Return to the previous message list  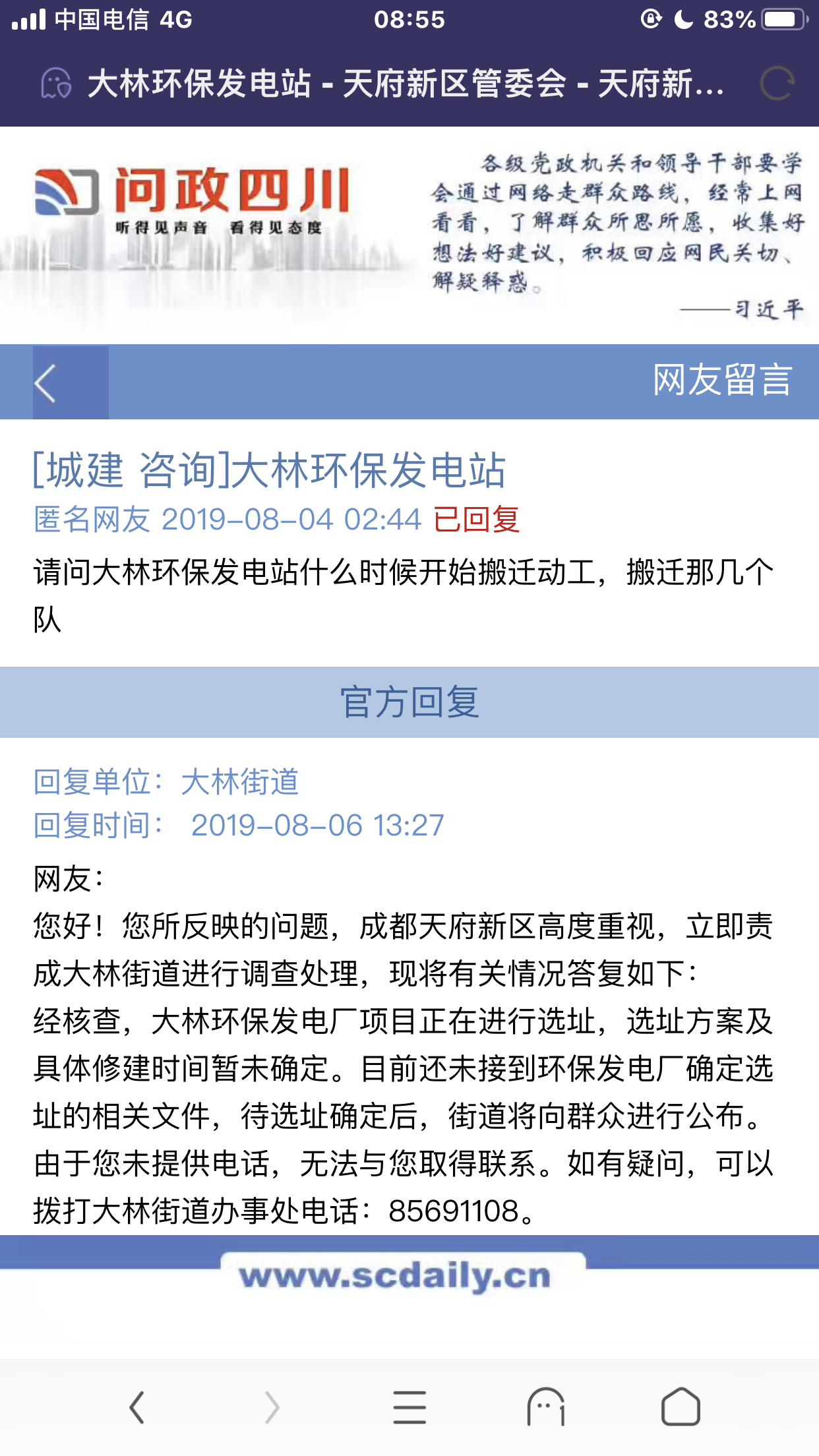pos(70,382)
